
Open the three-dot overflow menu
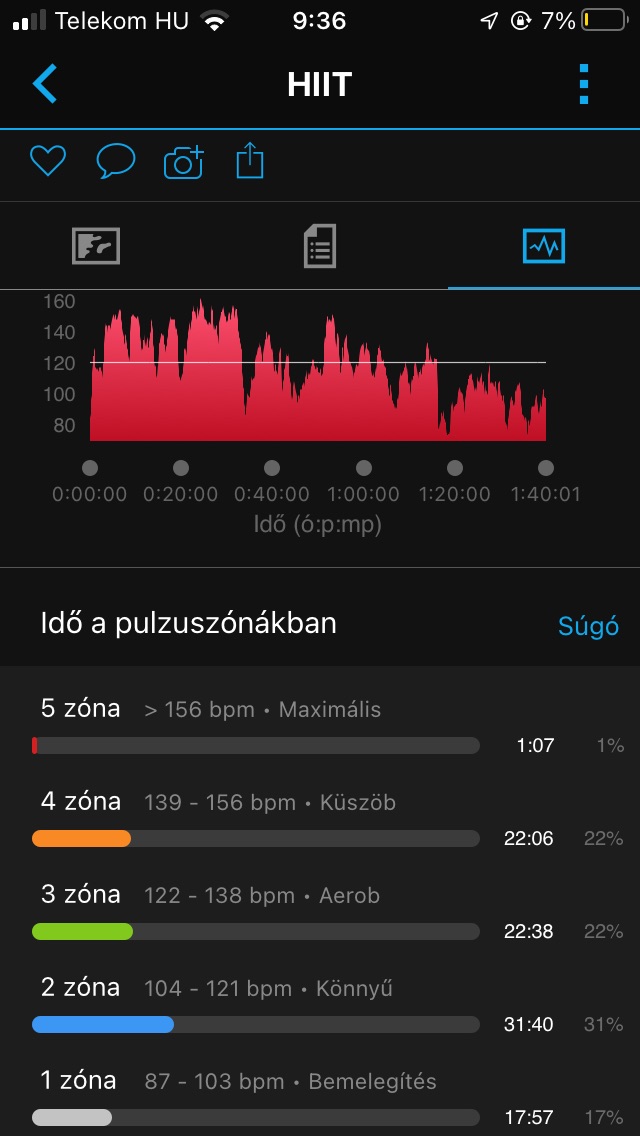585,84
